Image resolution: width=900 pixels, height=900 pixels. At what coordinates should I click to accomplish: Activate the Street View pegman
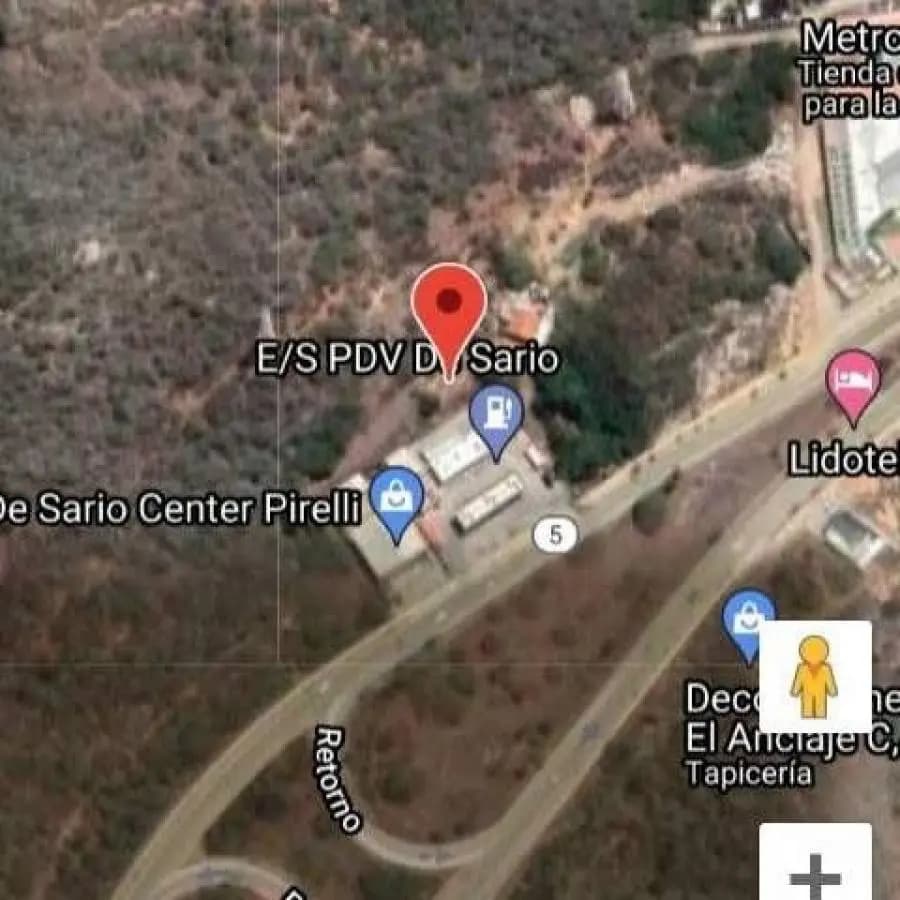pos(814,677)
